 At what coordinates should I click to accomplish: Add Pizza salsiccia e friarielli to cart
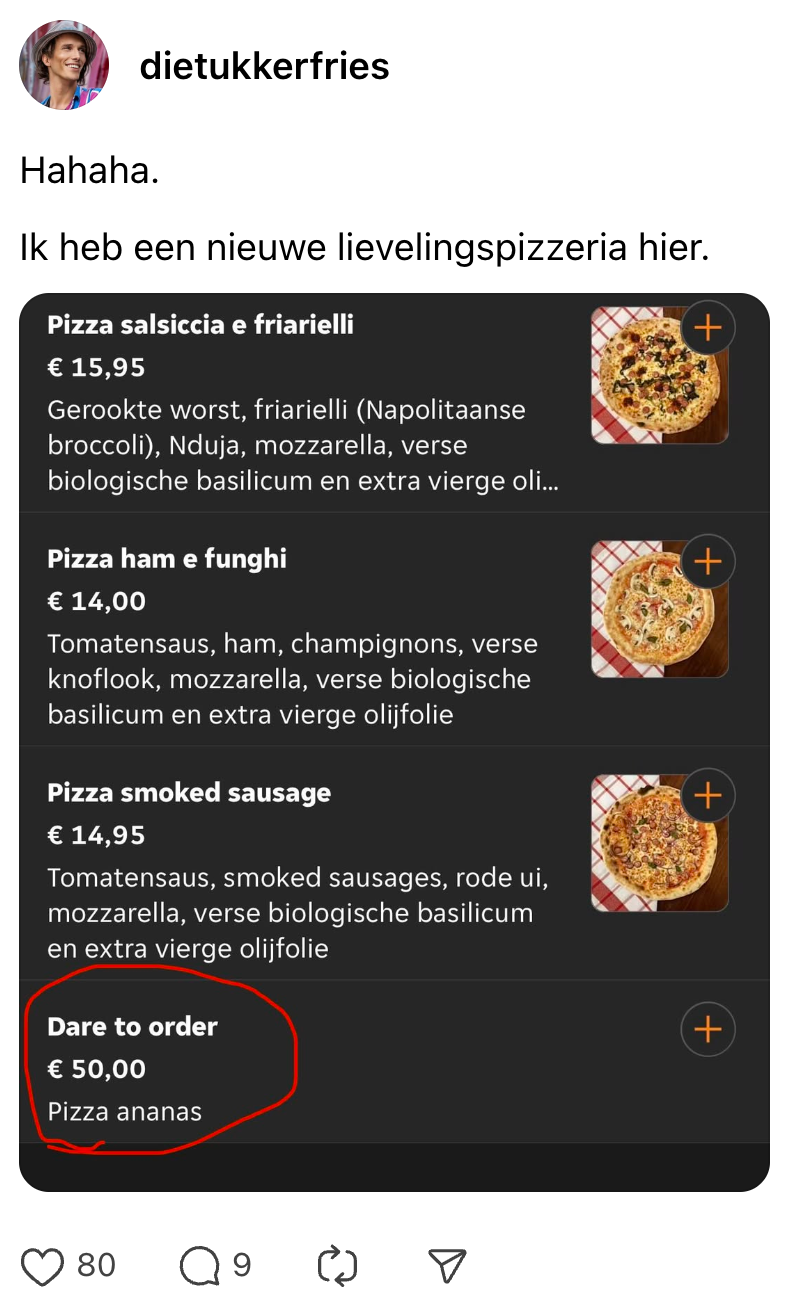tap(708, 327)
